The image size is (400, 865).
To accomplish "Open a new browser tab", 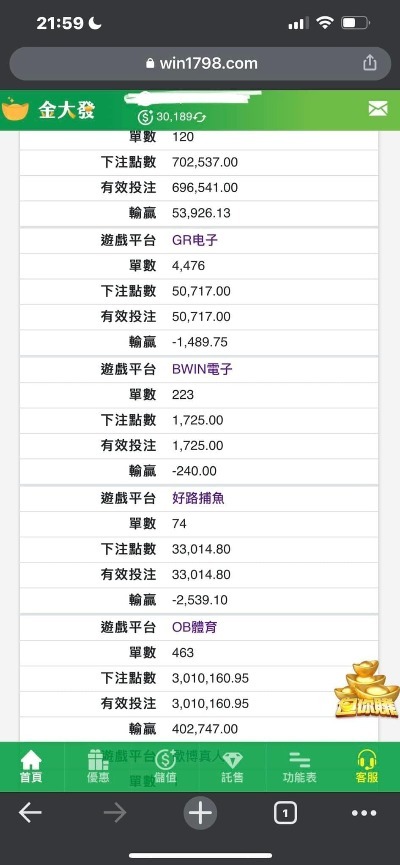I will tap(200, 813).
